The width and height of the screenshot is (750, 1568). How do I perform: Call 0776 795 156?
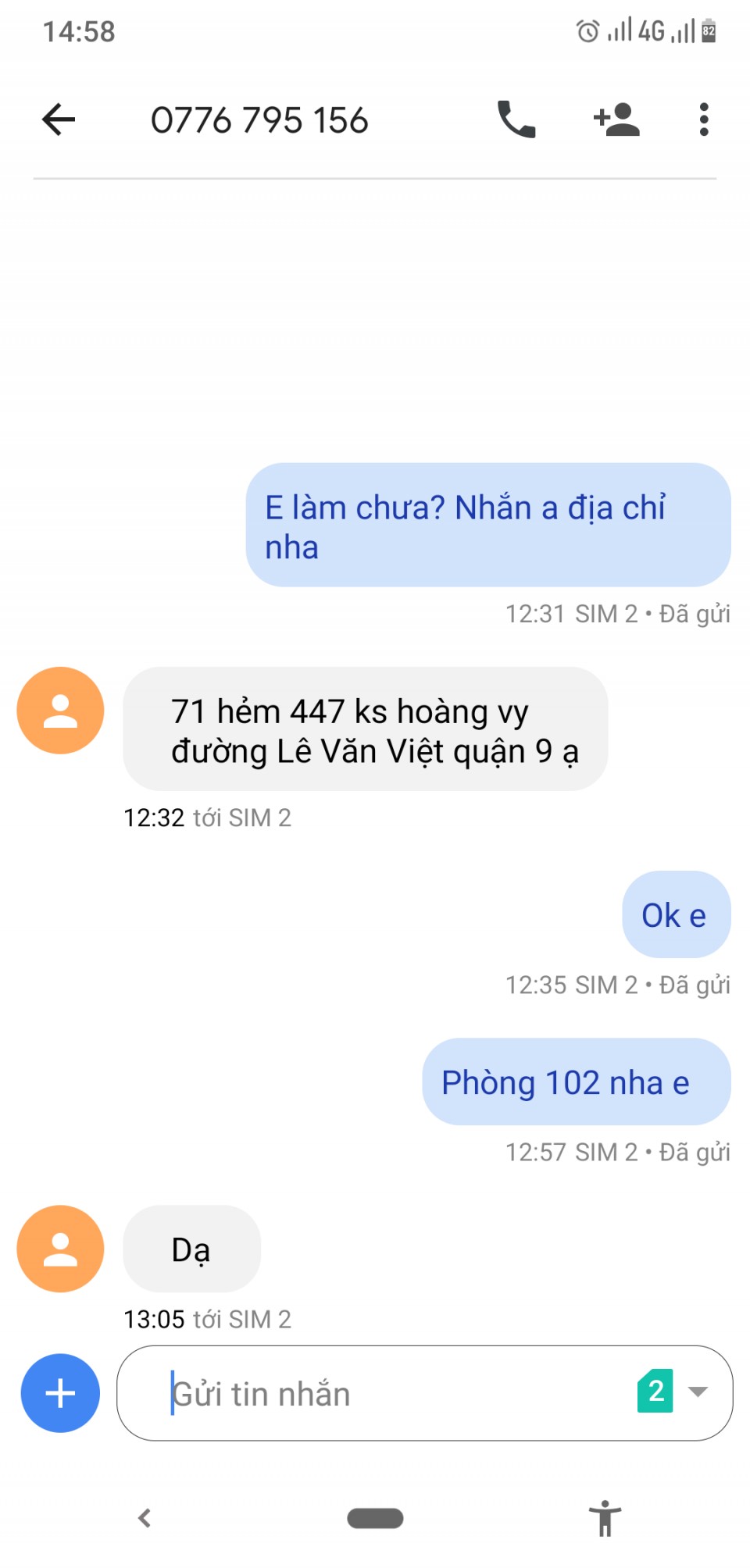click(x=516, y=119)
